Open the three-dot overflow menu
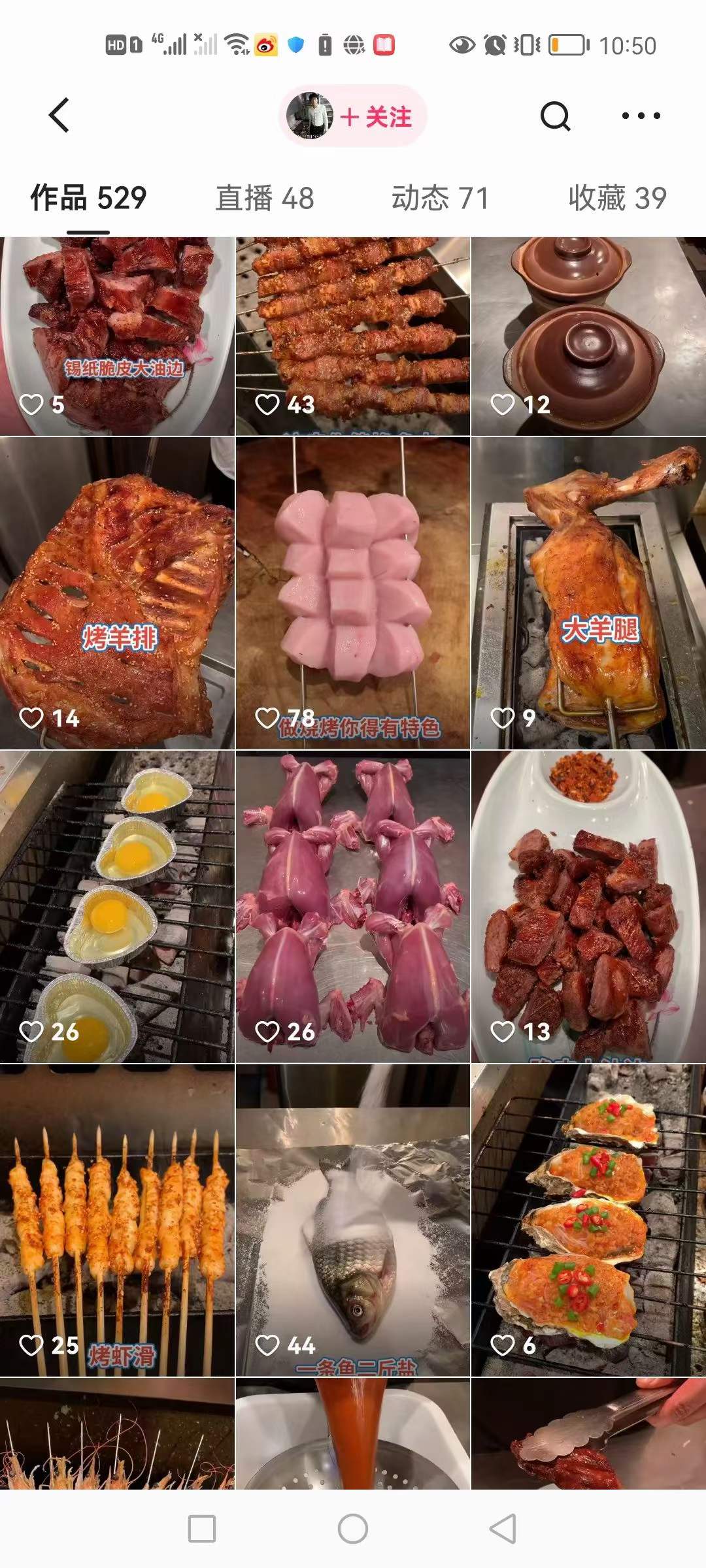 (x=641, y=116)
